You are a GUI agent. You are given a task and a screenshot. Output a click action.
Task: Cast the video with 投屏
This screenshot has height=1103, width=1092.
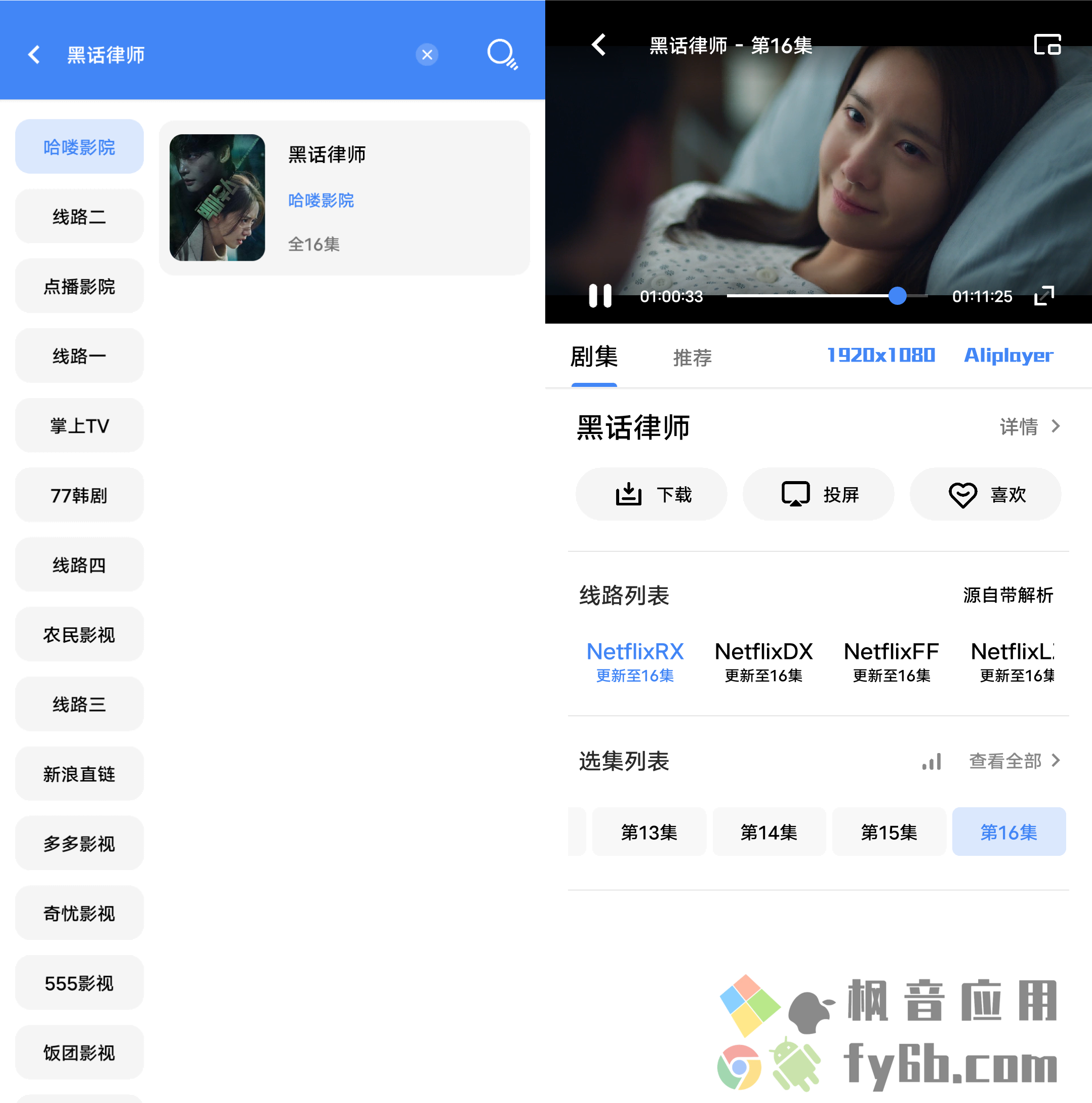point(818,494)
